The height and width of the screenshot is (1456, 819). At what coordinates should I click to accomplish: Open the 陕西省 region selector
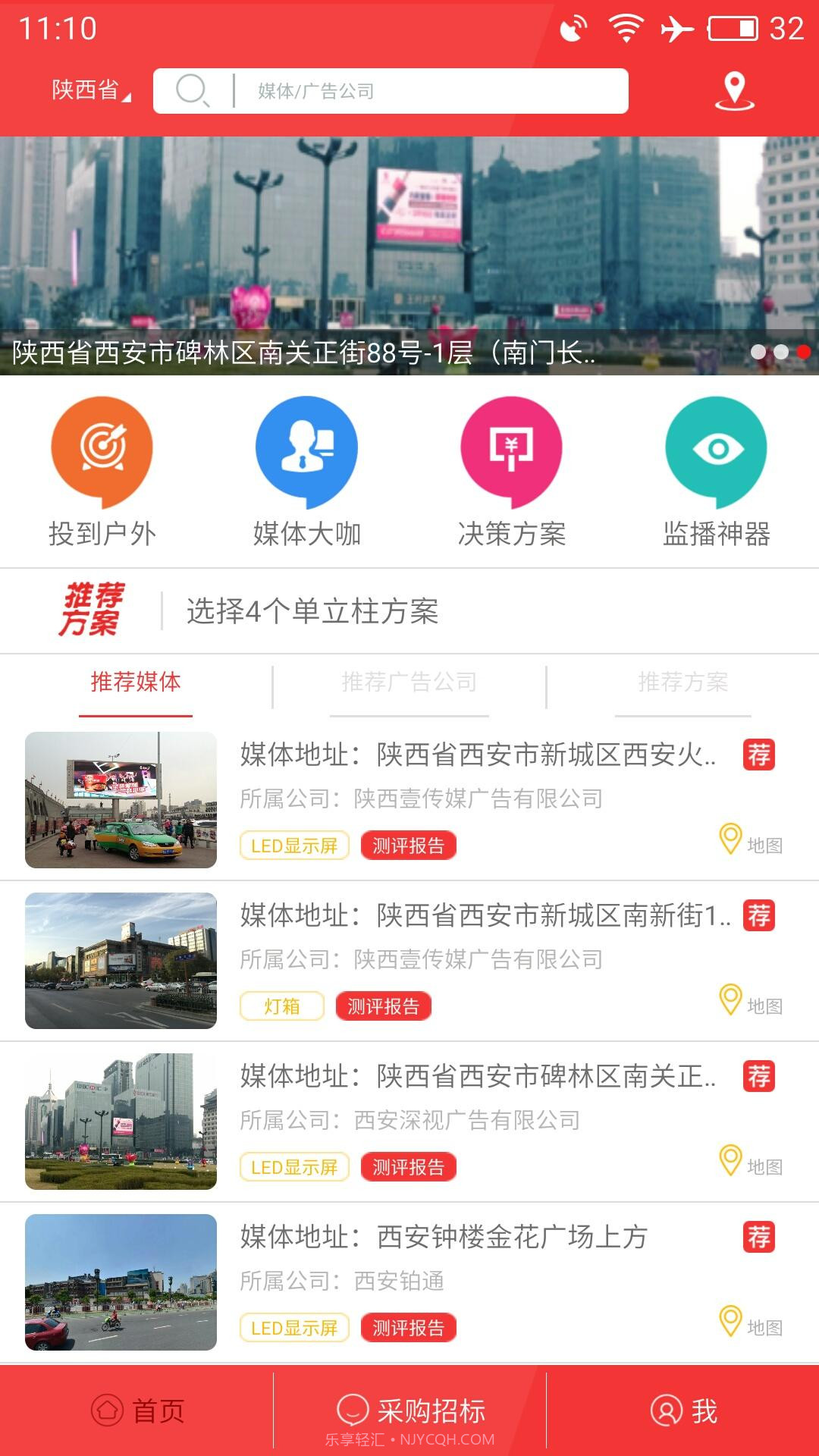86,90
